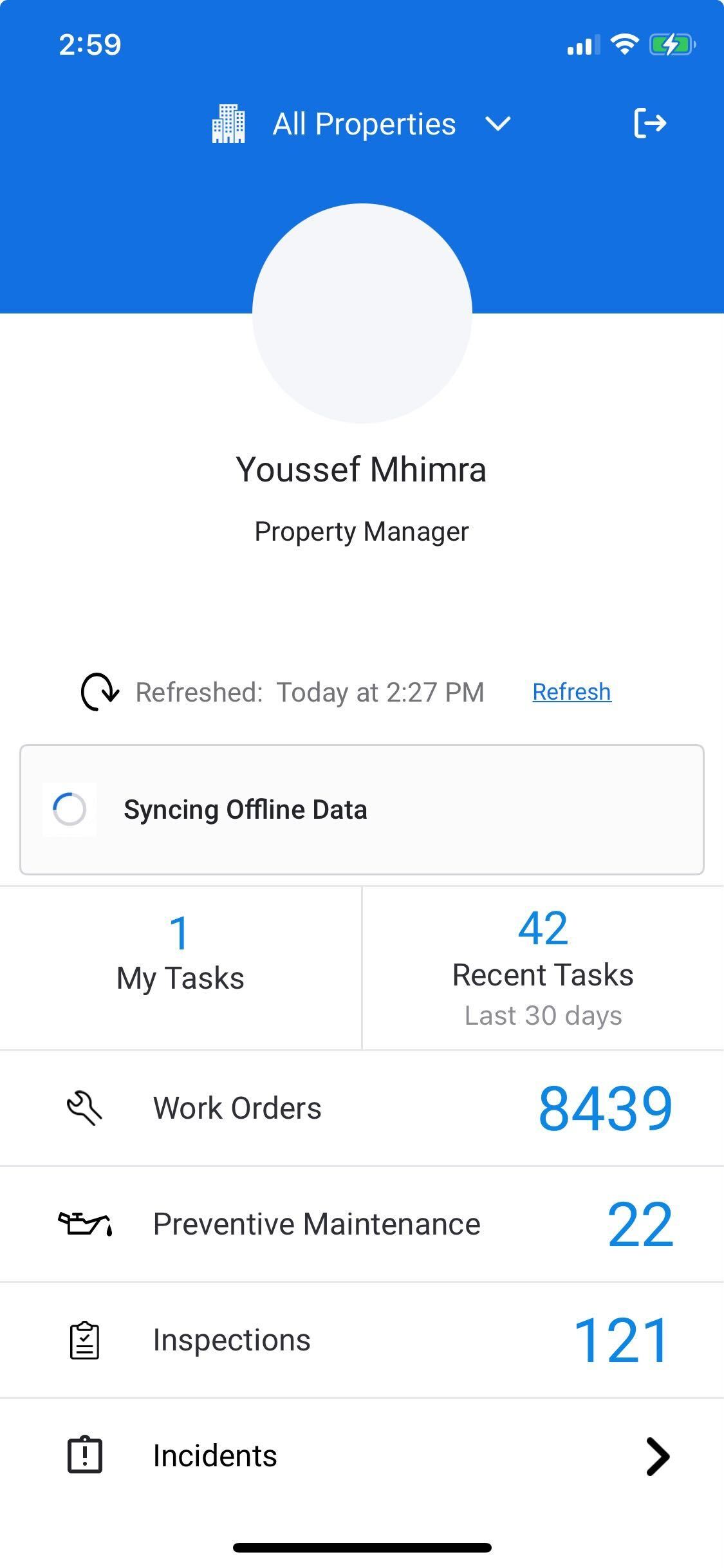Tap the profile avatar circle

(362, 313)
